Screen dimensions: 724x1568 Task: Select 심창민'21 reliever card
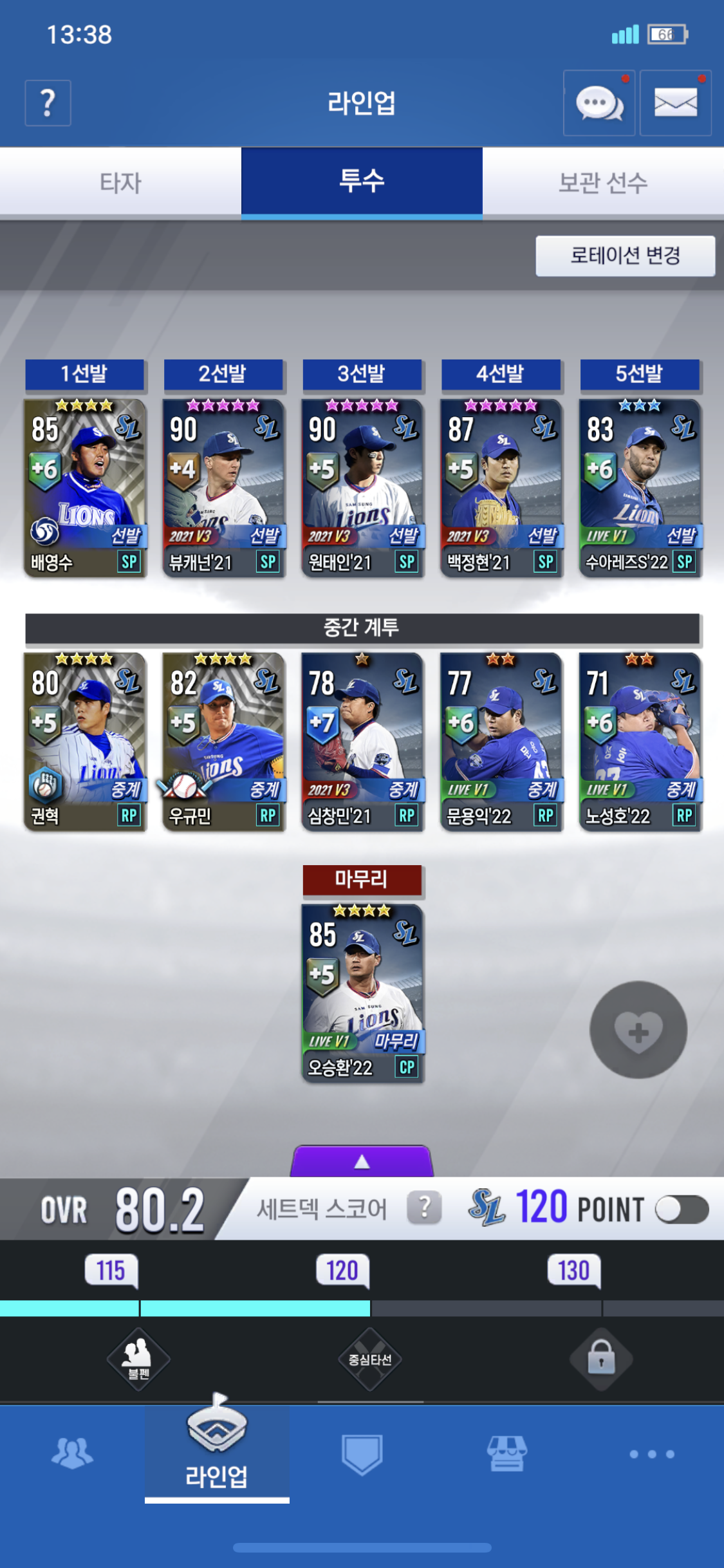coord(362,741)
